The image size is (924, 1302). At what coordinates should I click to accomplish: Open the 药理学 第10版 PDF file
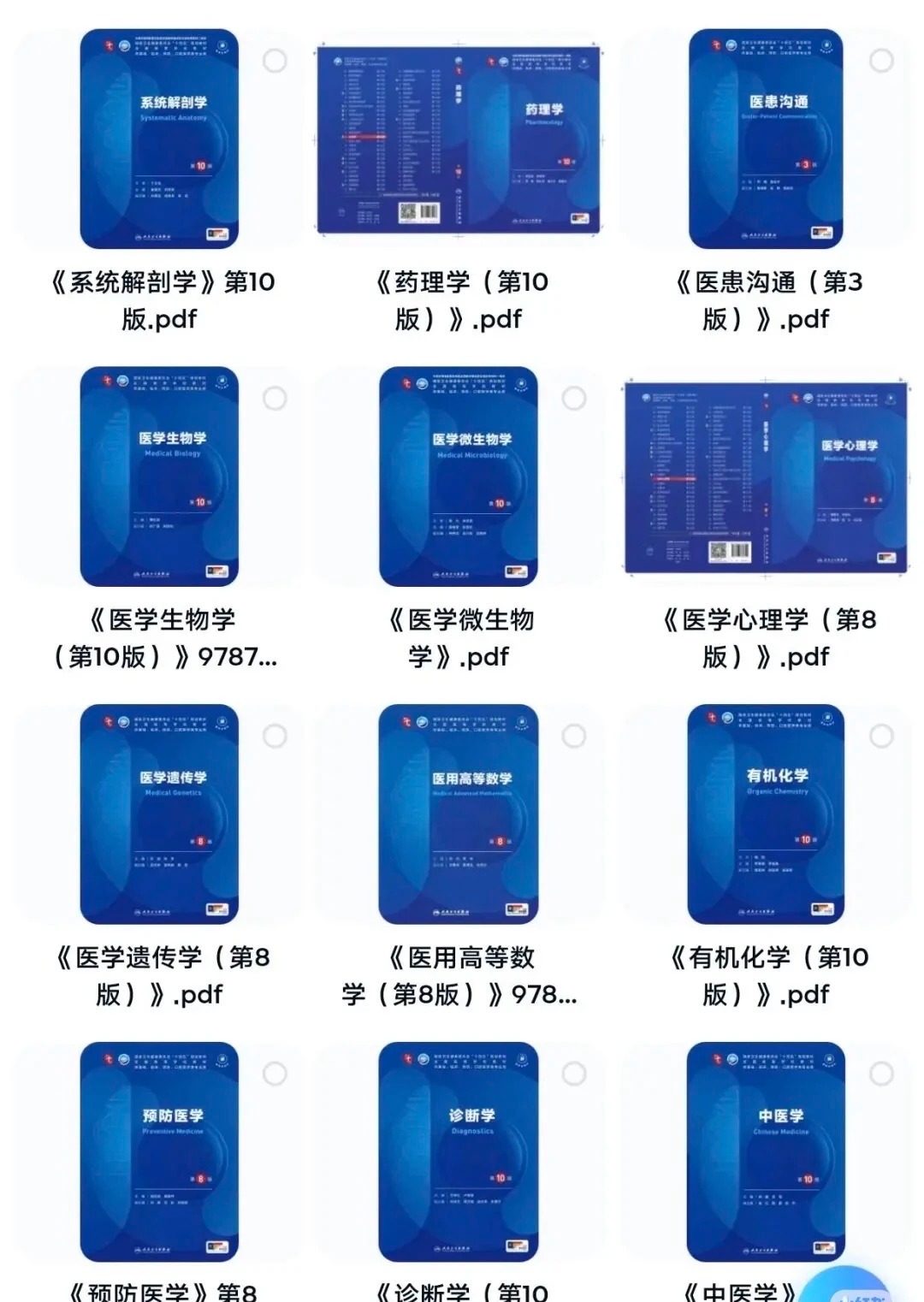(459, 139)
